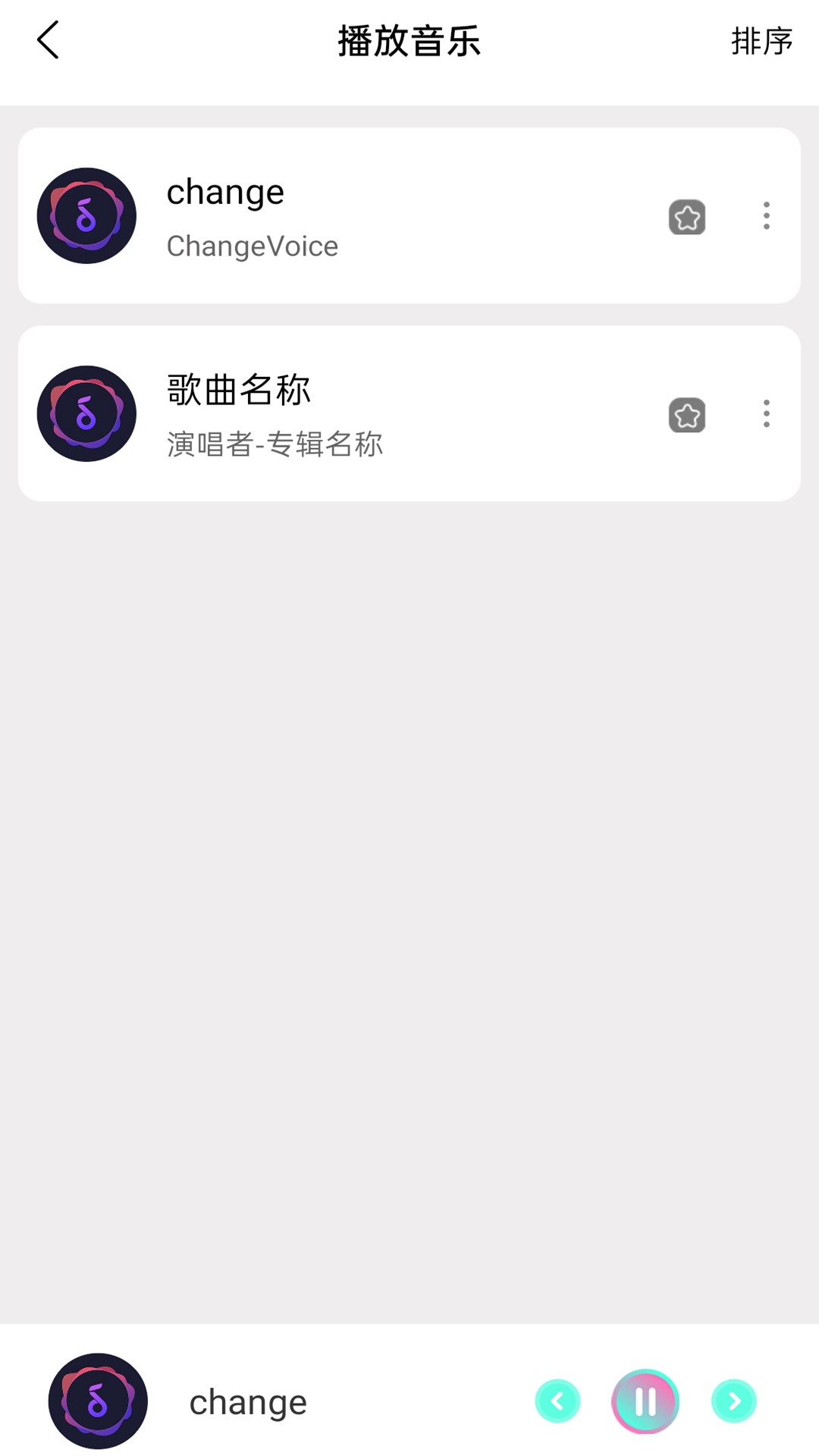
Task: Tap the artist label ChangeVoice
Action: tap(252, 246)
